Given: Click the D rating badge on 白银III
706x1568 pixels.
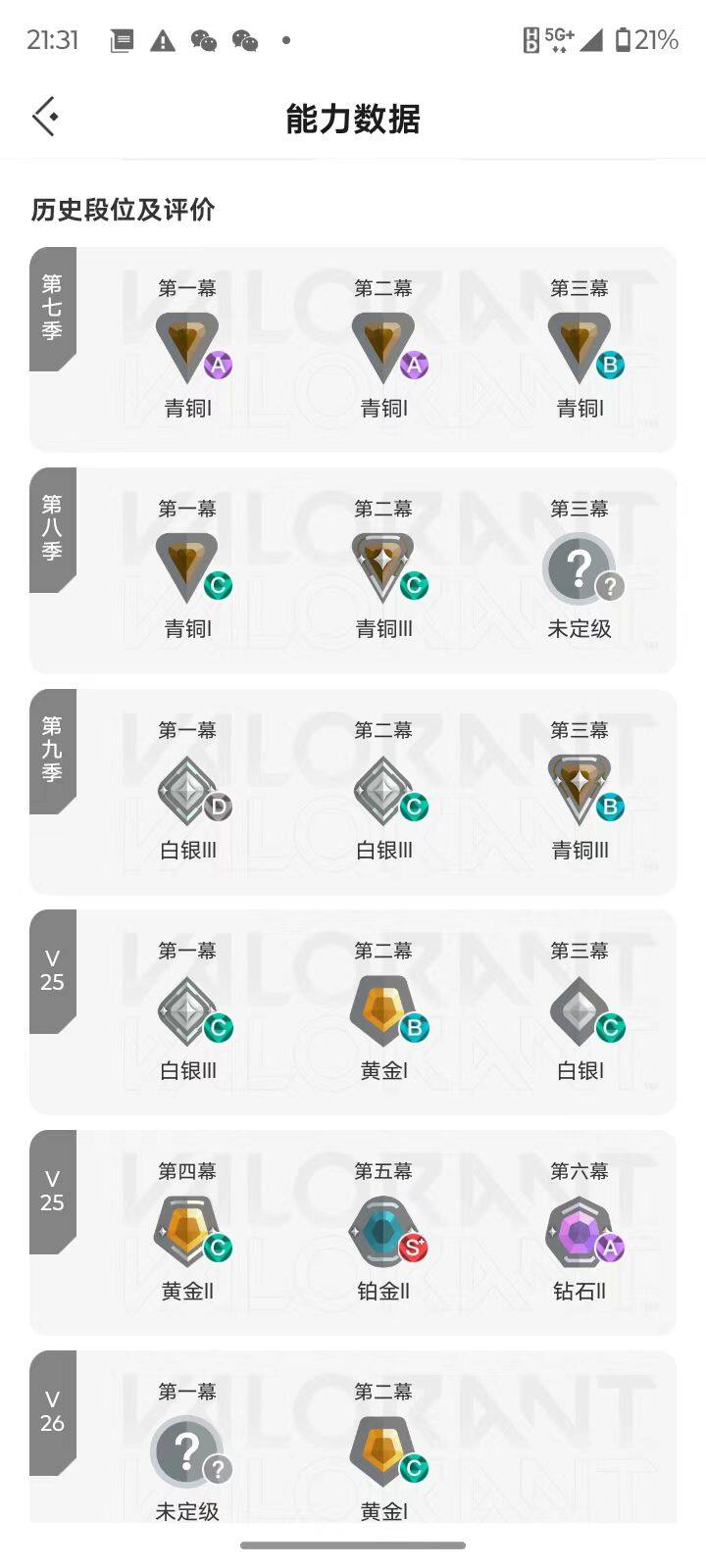Looking at the screenshot, I should pos(220,808).
